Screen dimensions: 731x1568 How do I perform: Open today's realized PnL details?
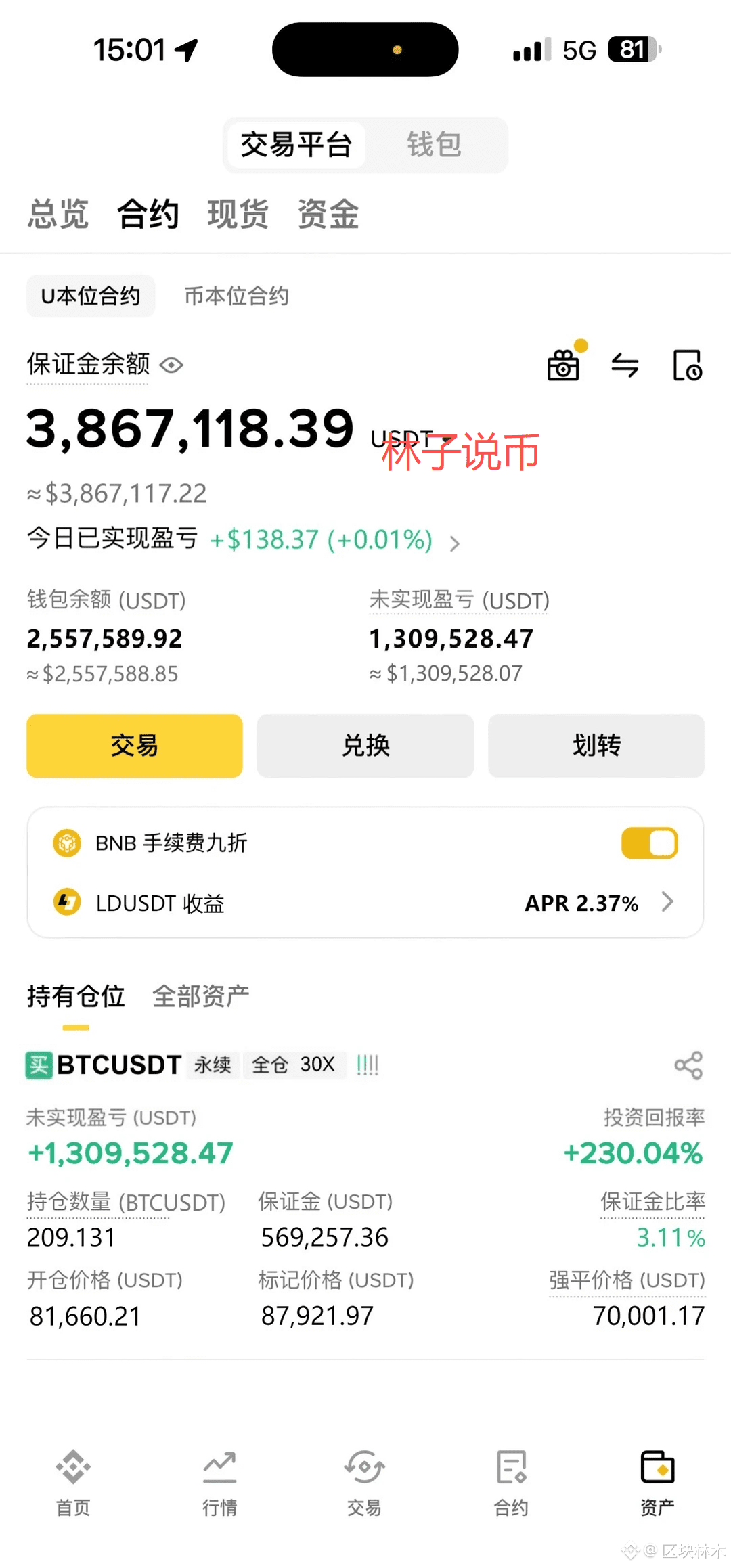coord(455,543)
